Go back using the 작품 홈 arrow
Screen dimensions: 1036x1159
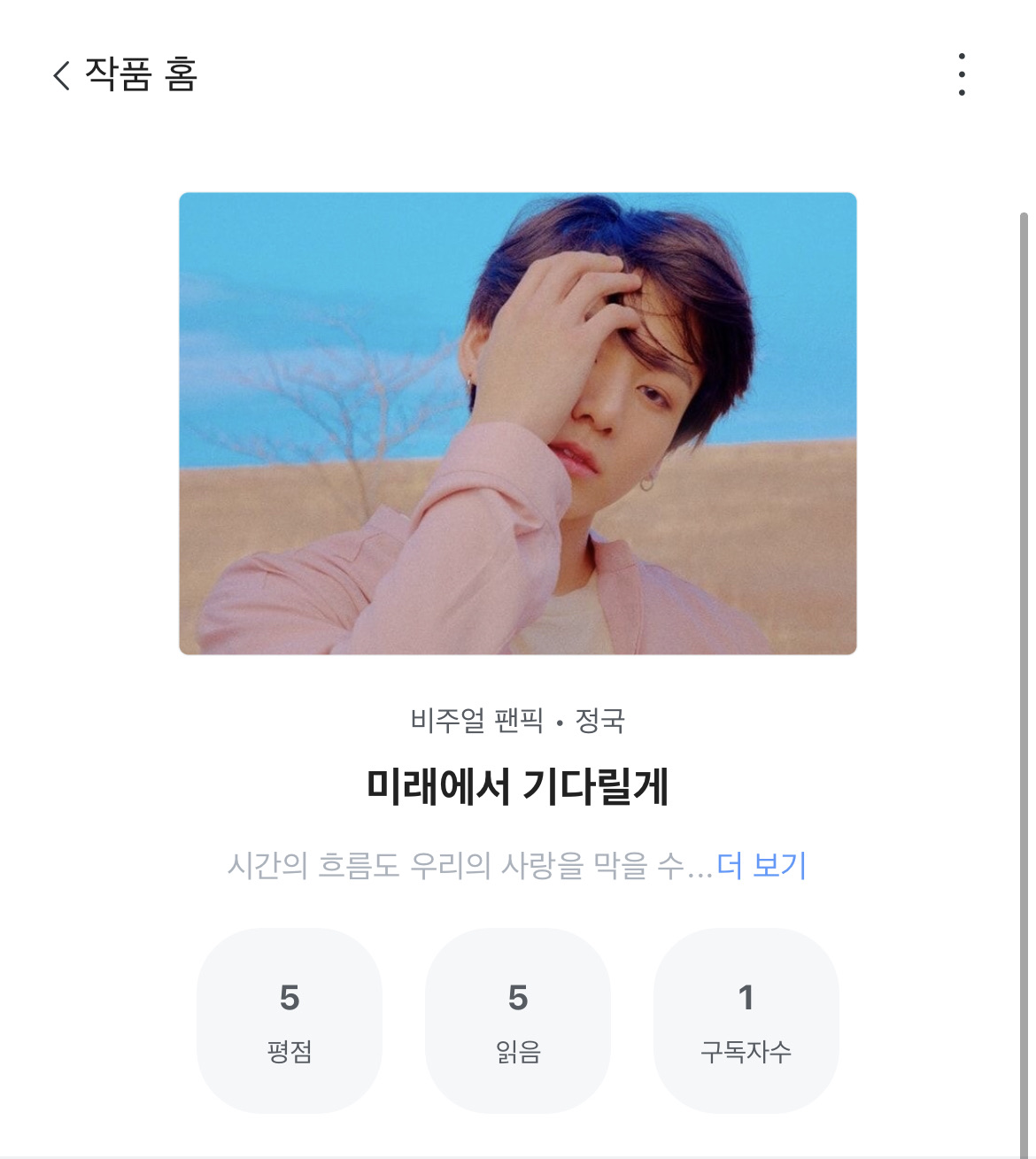(62, 75)
